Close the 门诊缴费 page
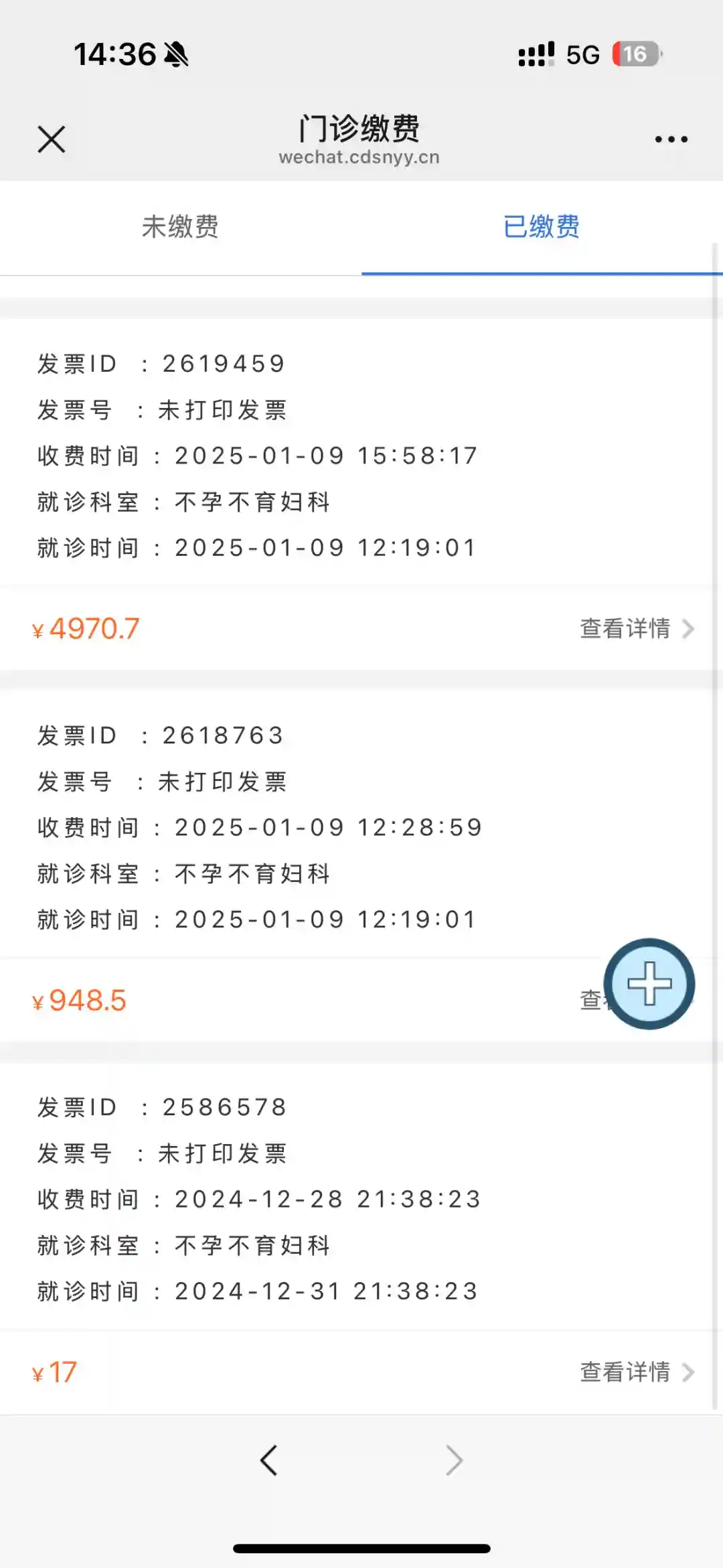723x1568 pixels. (52, 139)
